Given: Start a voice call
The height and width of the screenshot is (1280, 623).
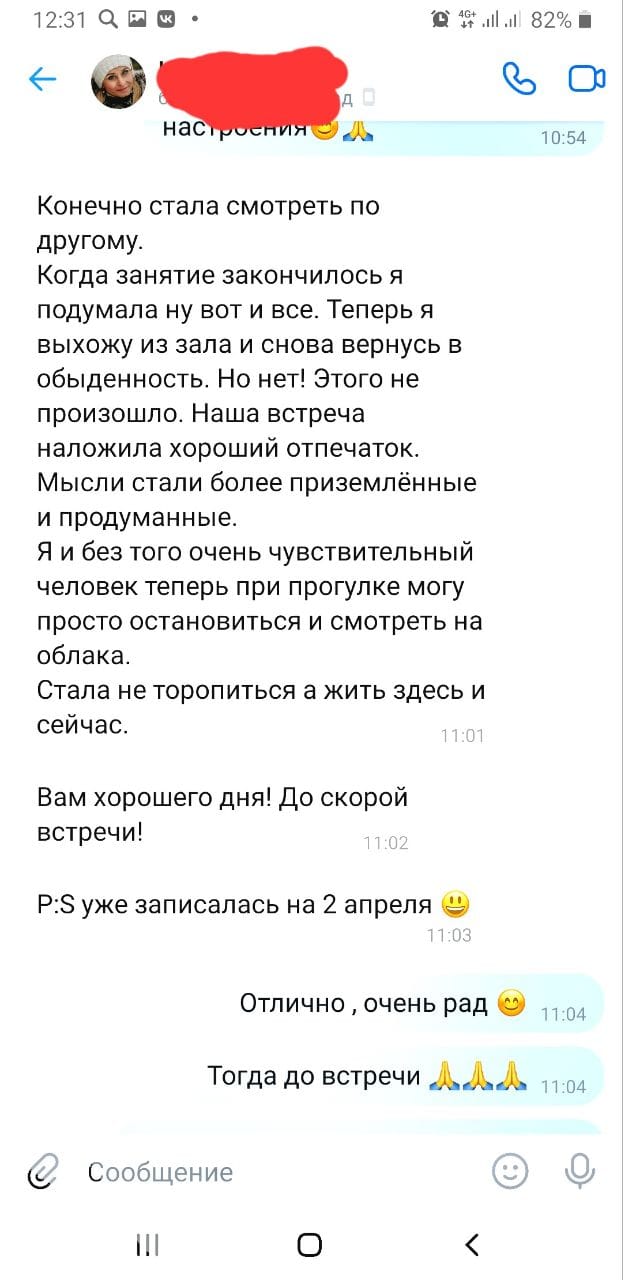Looking at the screenshot, I should pyautogui.click(x=519, y=79).
